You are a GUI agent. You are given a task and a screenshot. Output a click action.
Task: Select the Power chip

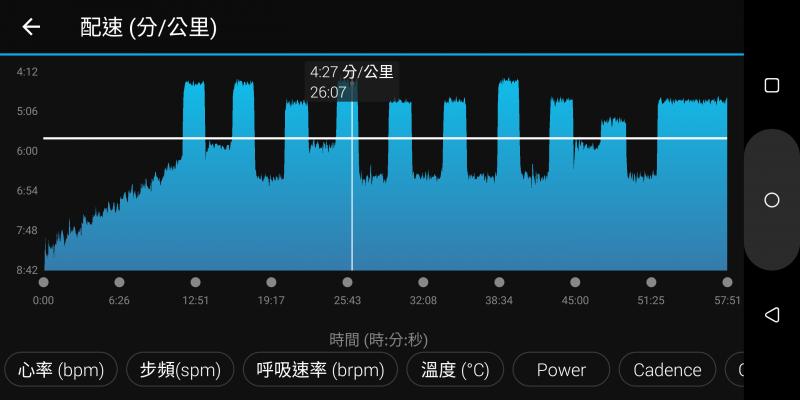pyautogui.click(x=561, y=370)
